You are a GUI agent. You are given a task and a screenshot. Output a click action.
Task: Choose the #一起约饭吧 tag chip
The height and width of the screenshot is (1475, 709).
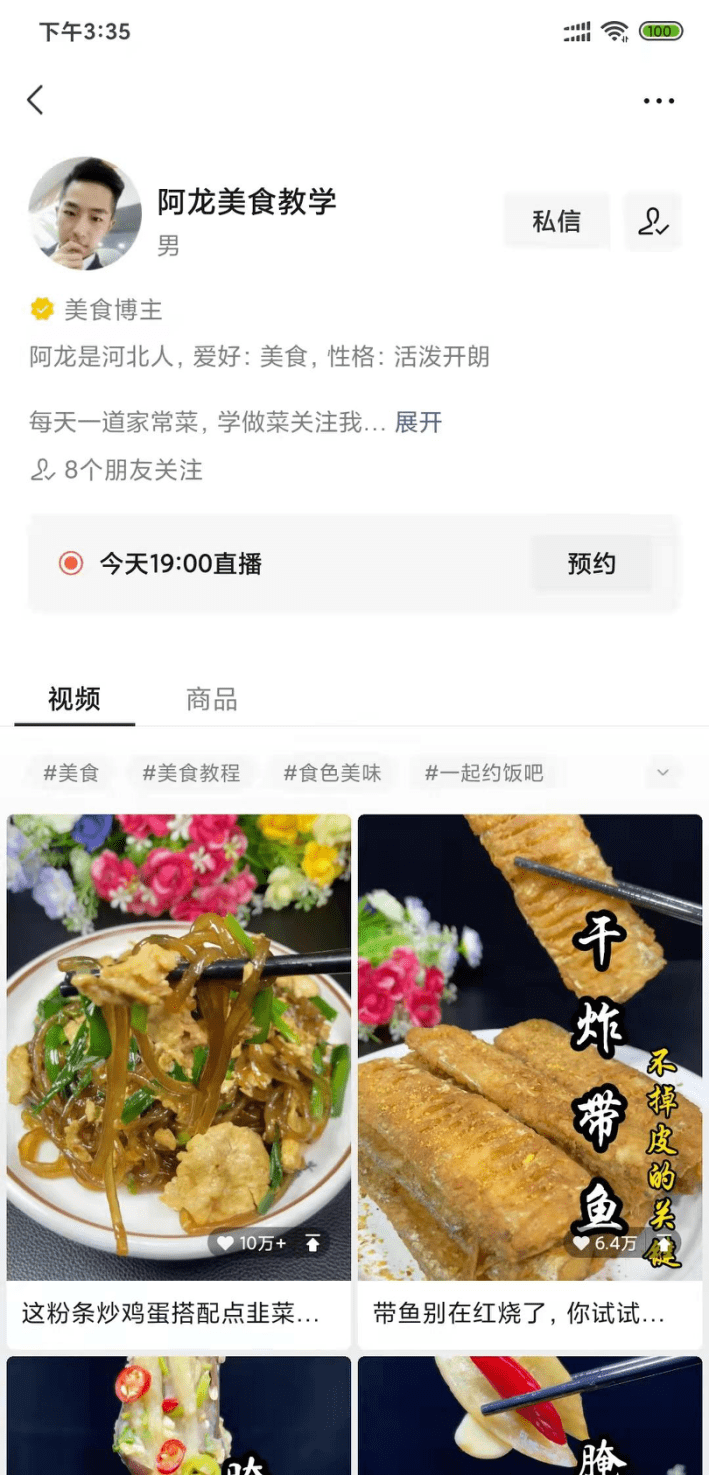pyautogui.click(x=484, y=773)
